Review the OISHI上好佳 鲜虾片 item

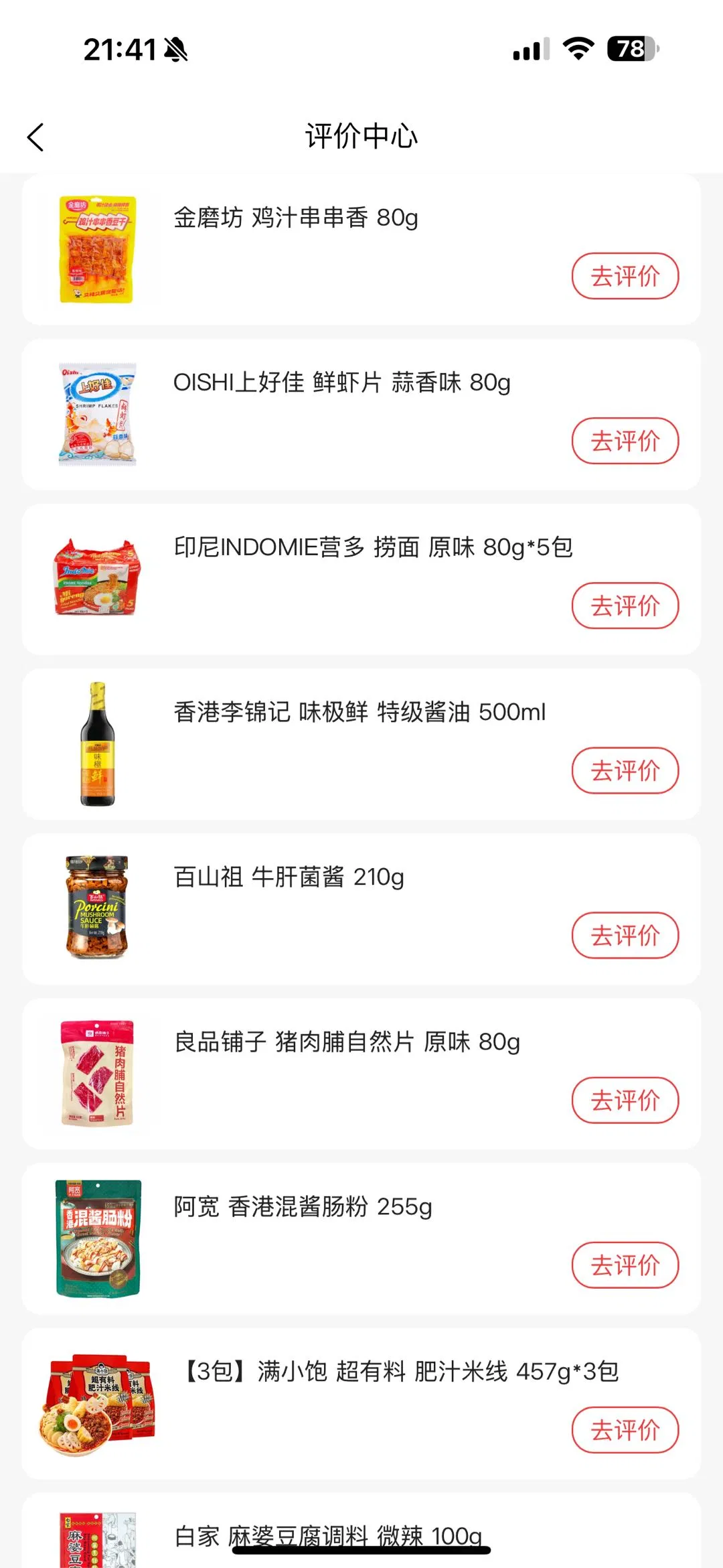(625, 441)
